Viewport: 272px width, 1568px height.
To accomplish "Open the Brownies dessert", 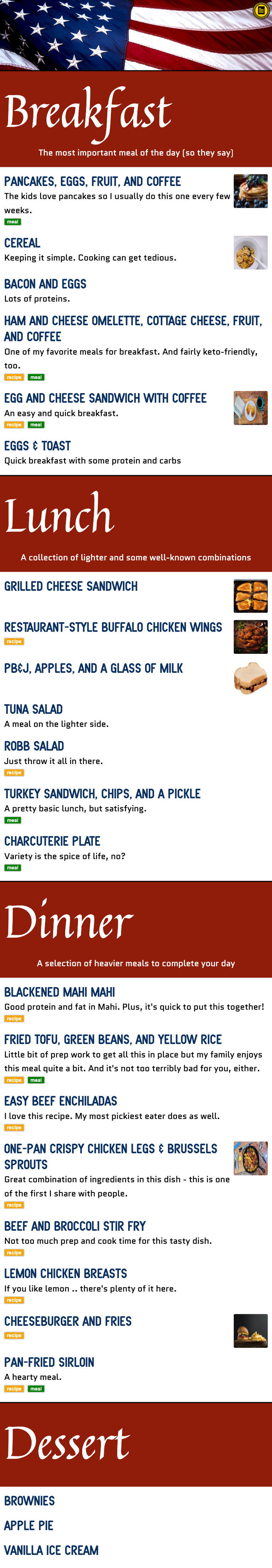I will point(29,1501).
